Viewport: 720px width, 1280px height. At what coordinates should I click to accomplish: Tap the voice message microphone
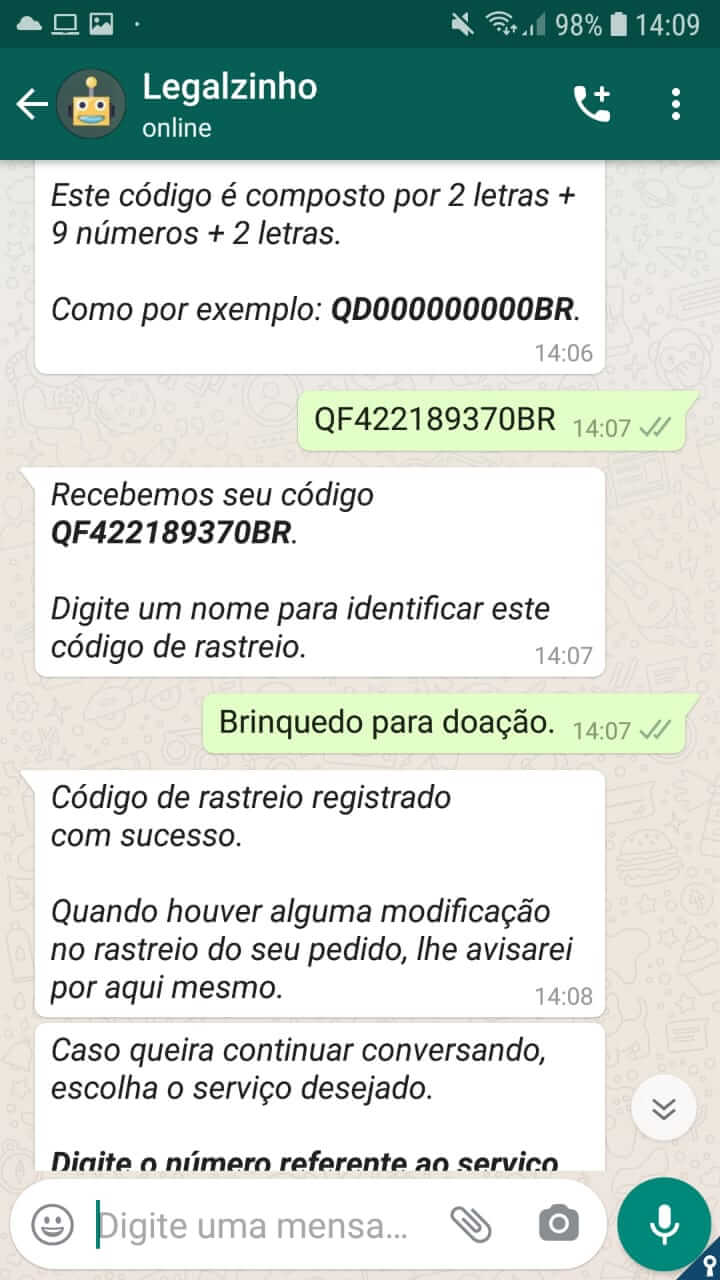[664, 1224]
